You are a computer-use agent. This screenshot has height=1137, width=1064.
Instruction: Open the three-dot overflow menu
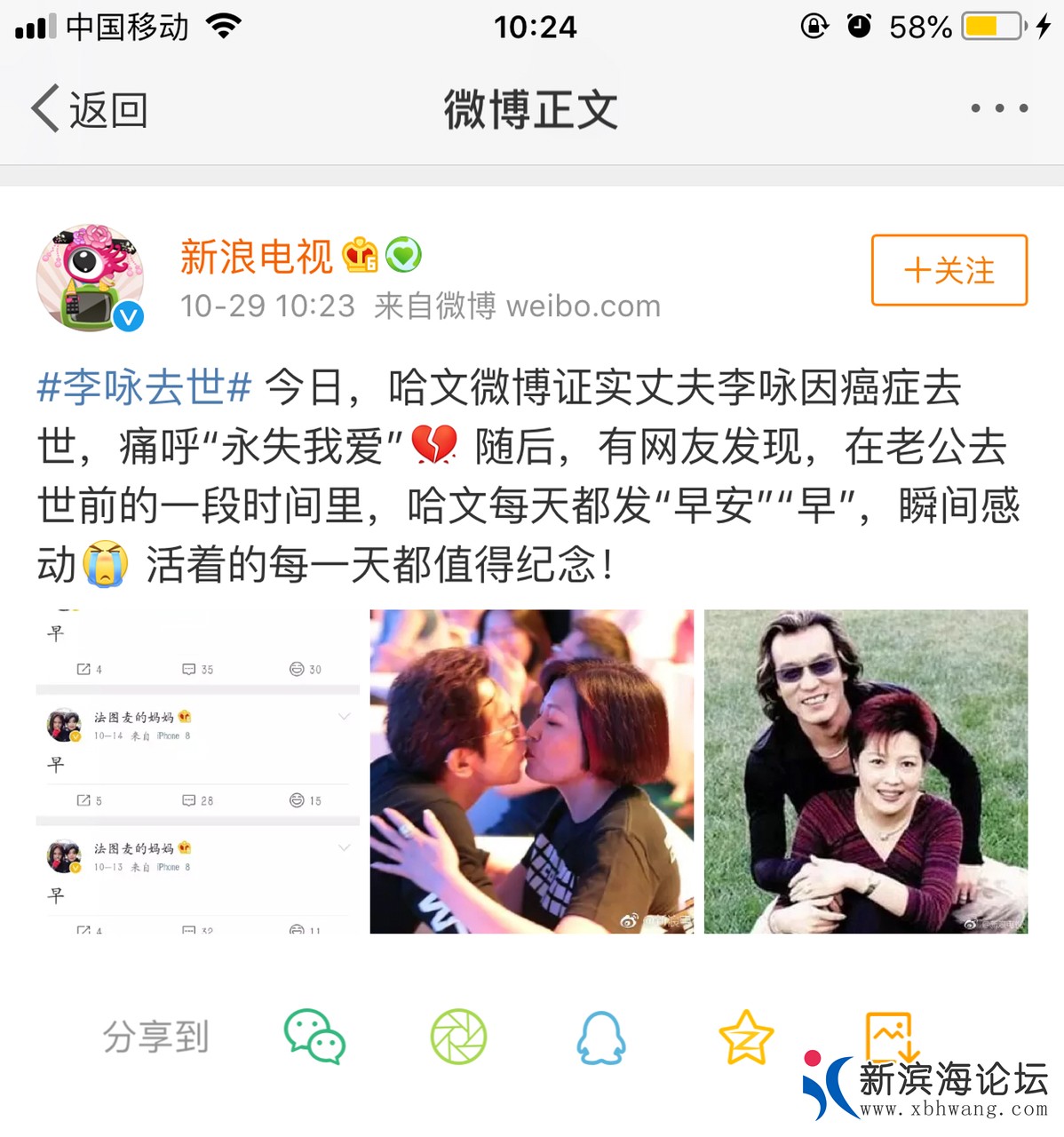pos(999,108)
